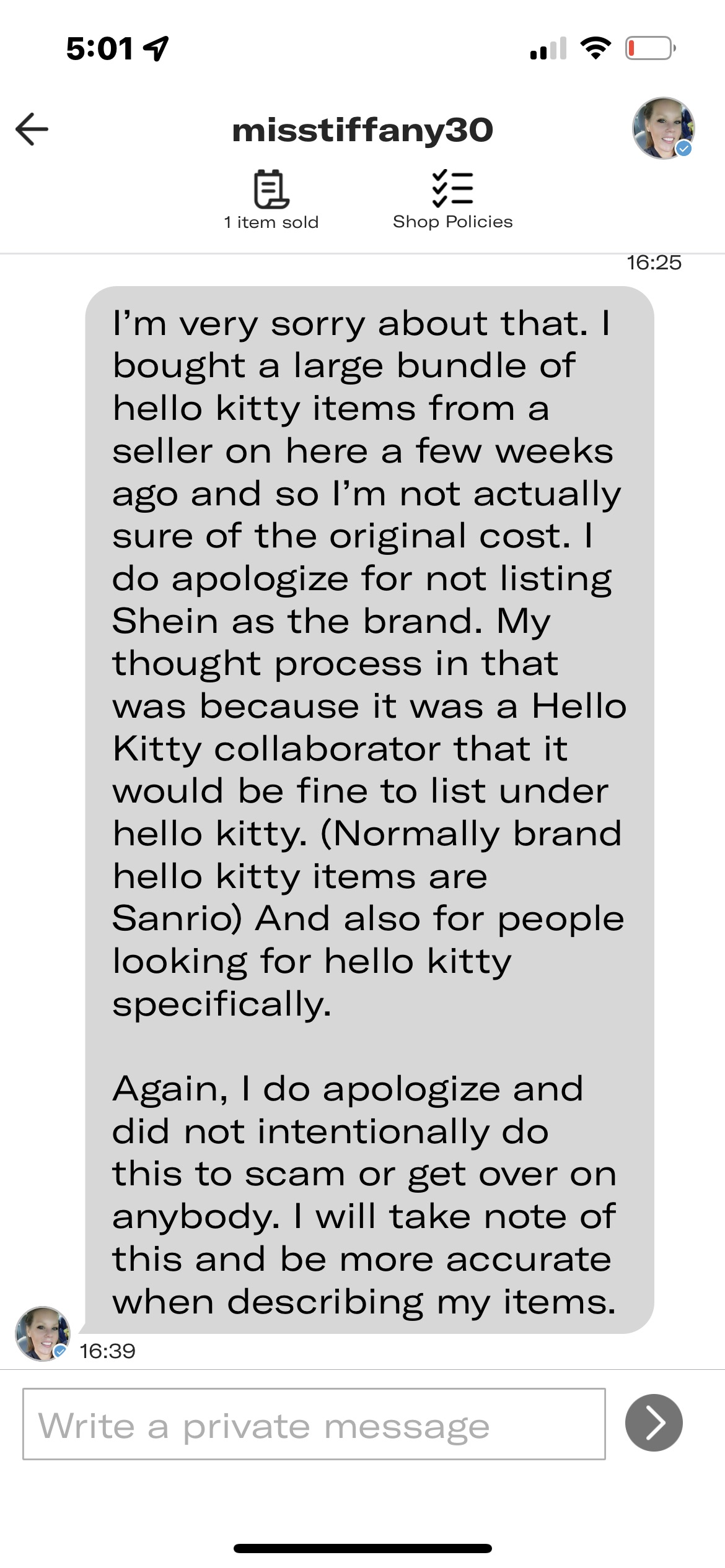The width and height of the screenshot is (725, 1568).
Task: Send the message with arrow button
Action: pos(654,1423)
